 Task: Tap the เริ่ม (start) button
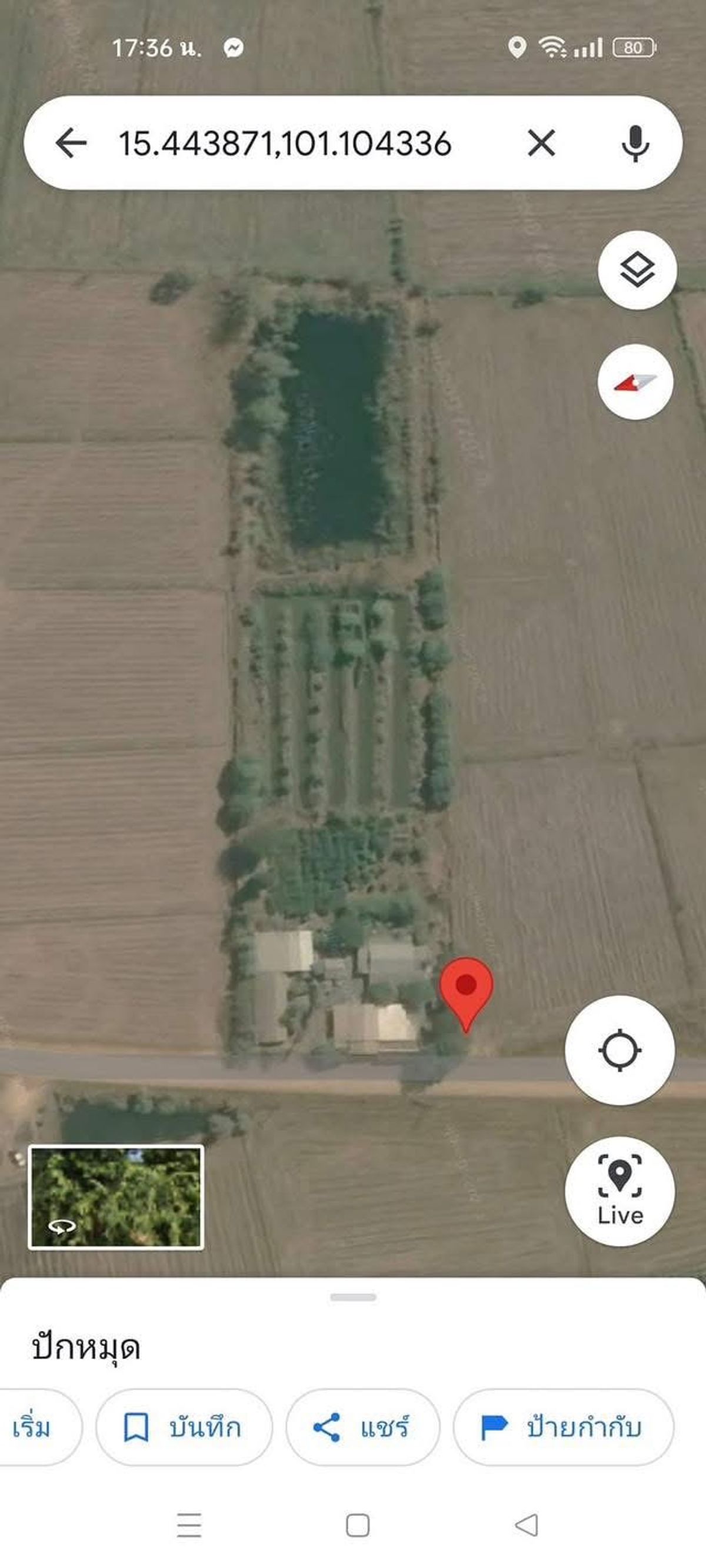[35, 1427]
